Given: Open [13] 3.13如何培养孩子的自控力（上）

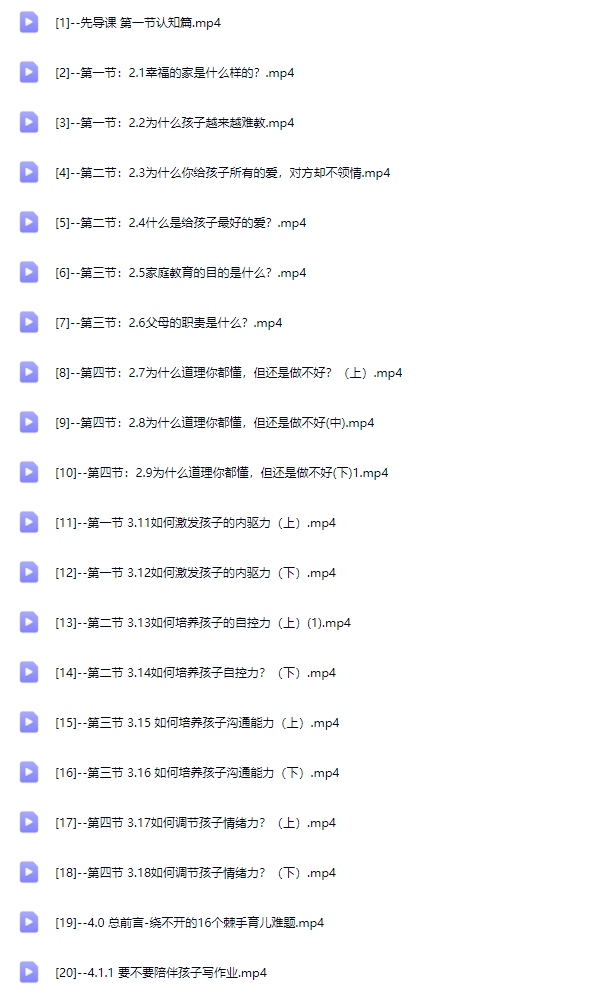Looking at the screenshot, I should (203, 622).
